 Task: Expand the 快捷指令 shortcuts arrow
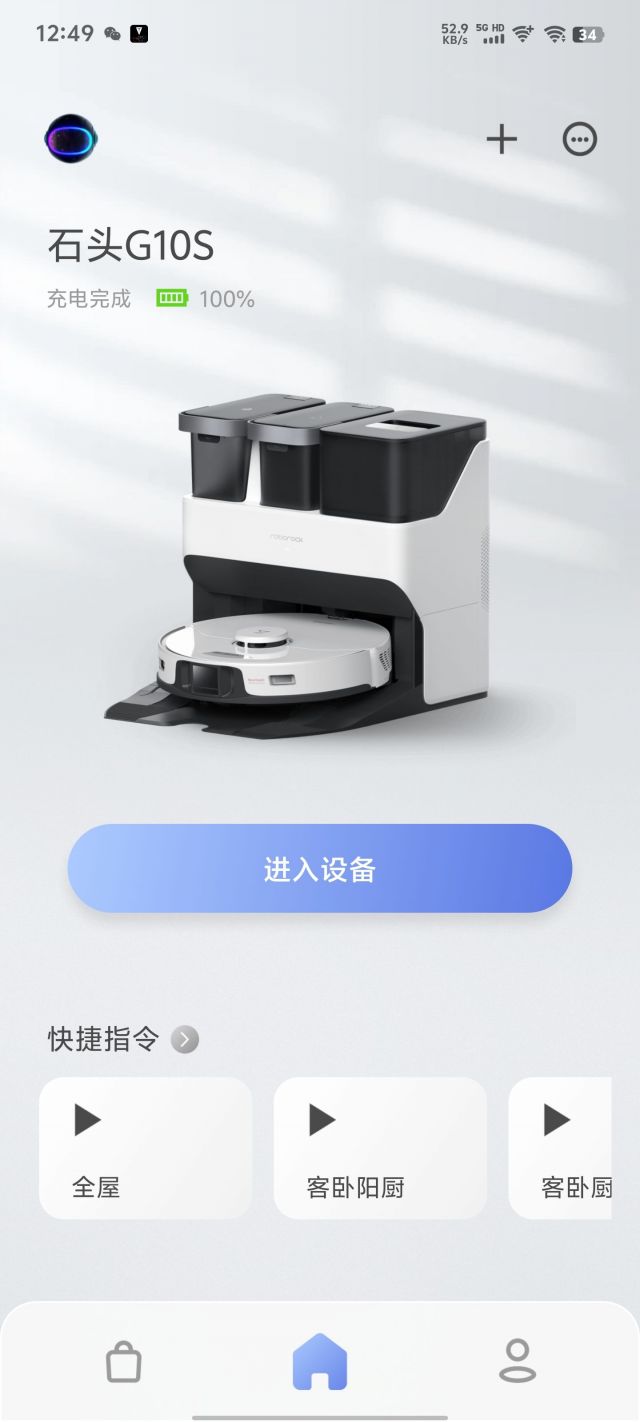pyautogui.click(x=185, y=1040)
